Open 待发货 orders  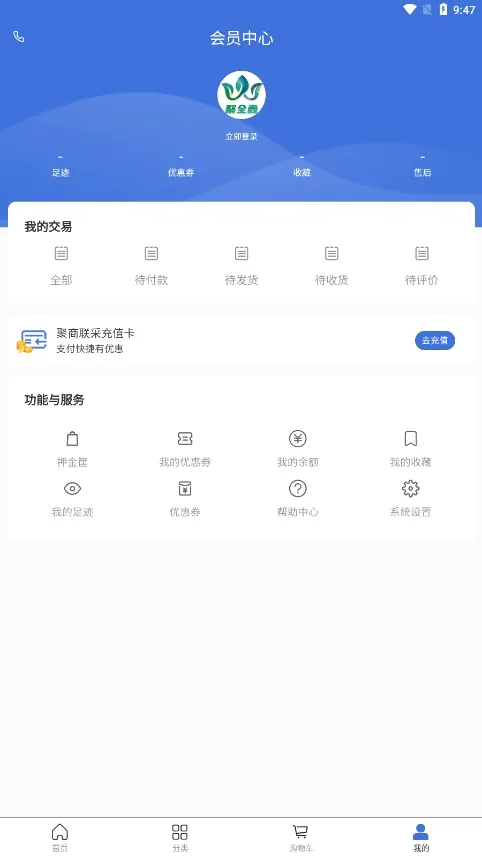(x=241, y=266)
